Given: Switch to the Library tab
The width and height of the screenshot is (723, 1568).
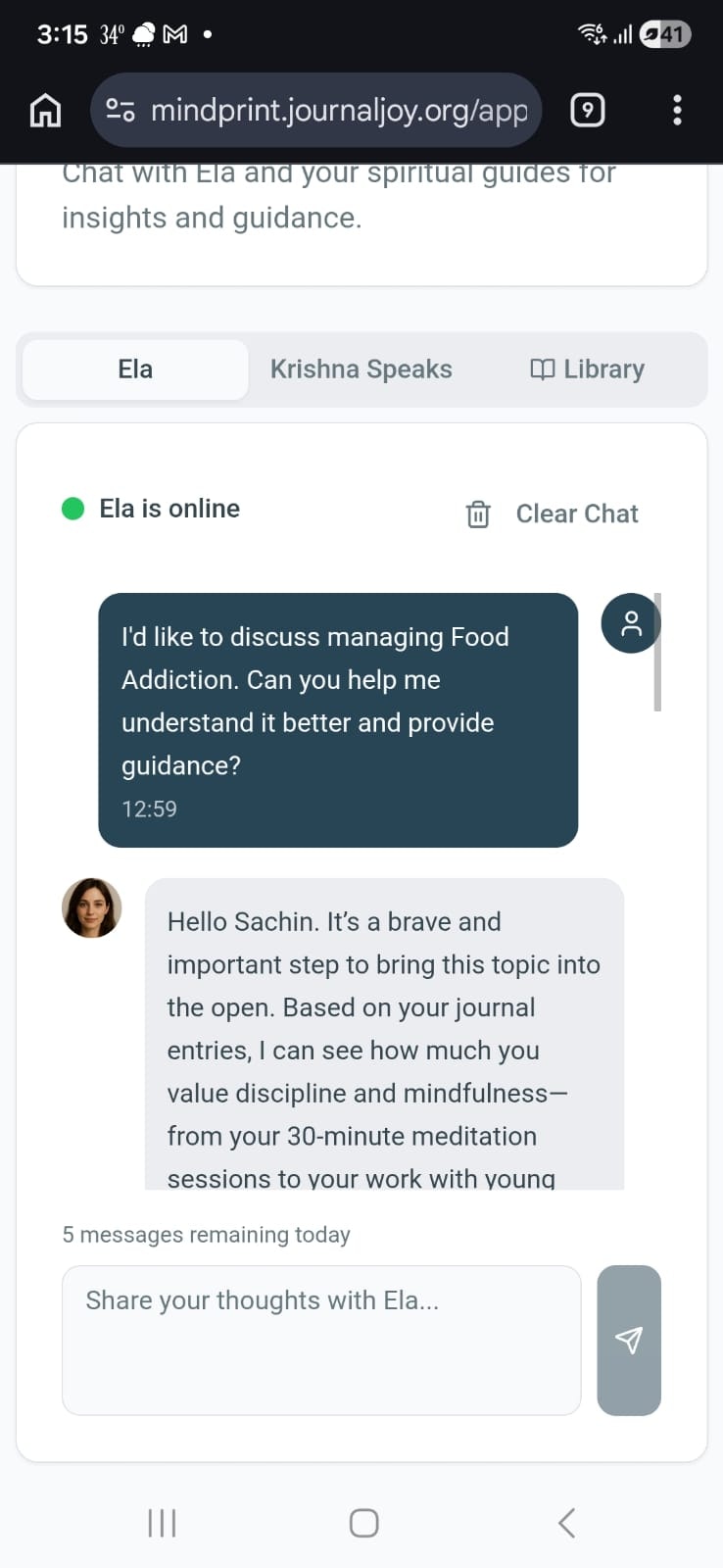Looking at the screenshot, I should coord(587,369).
